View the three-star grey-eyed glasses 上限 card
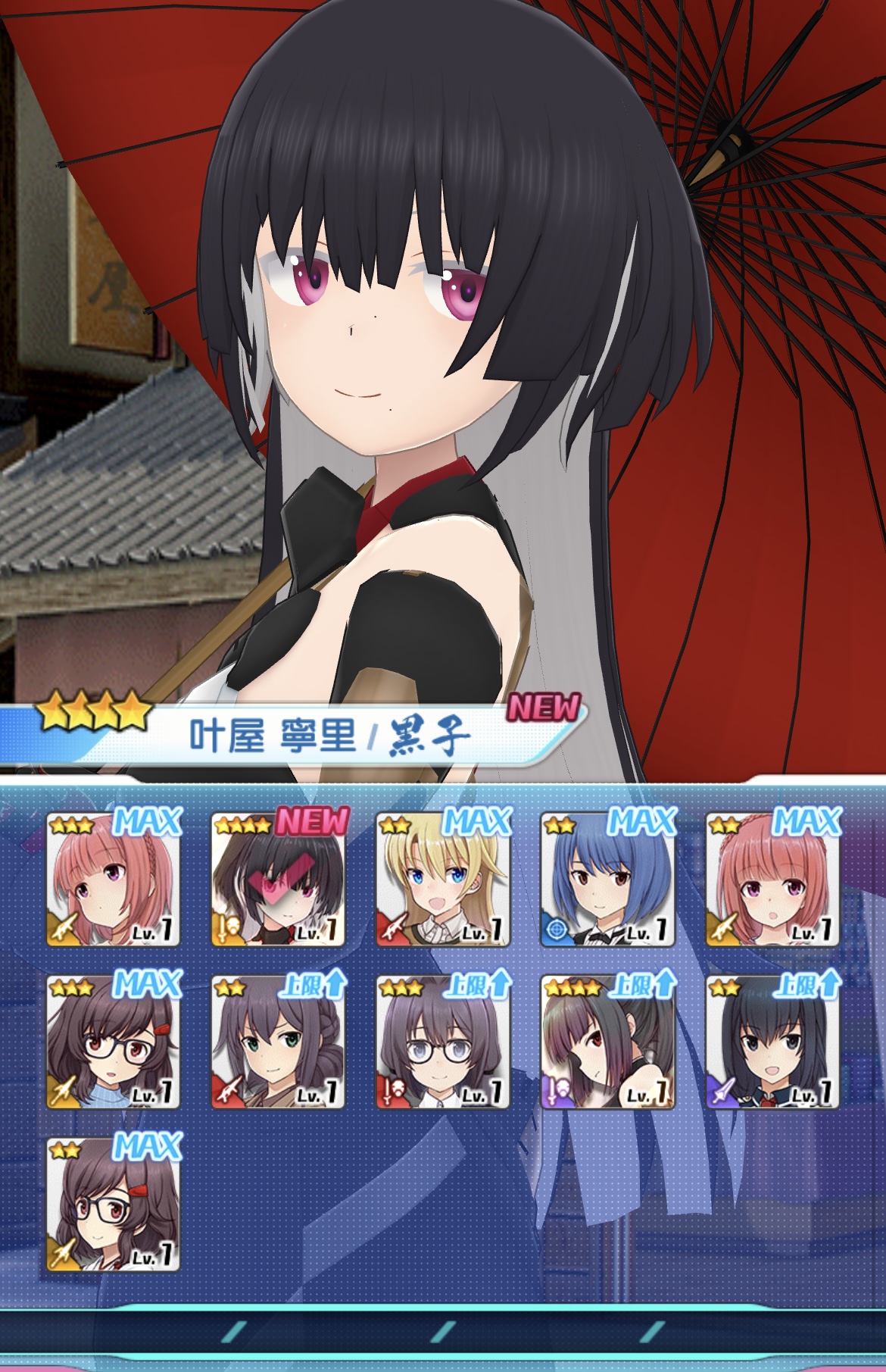The width and height of the screenshot is (886, 1372). [x=443, y=1043]
